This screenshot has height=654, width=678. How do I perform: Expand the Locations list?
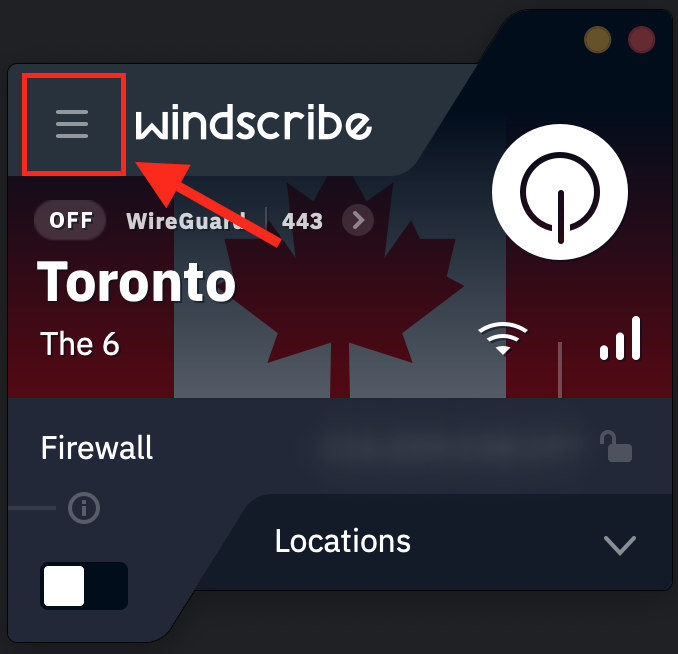tap(620, 544)
